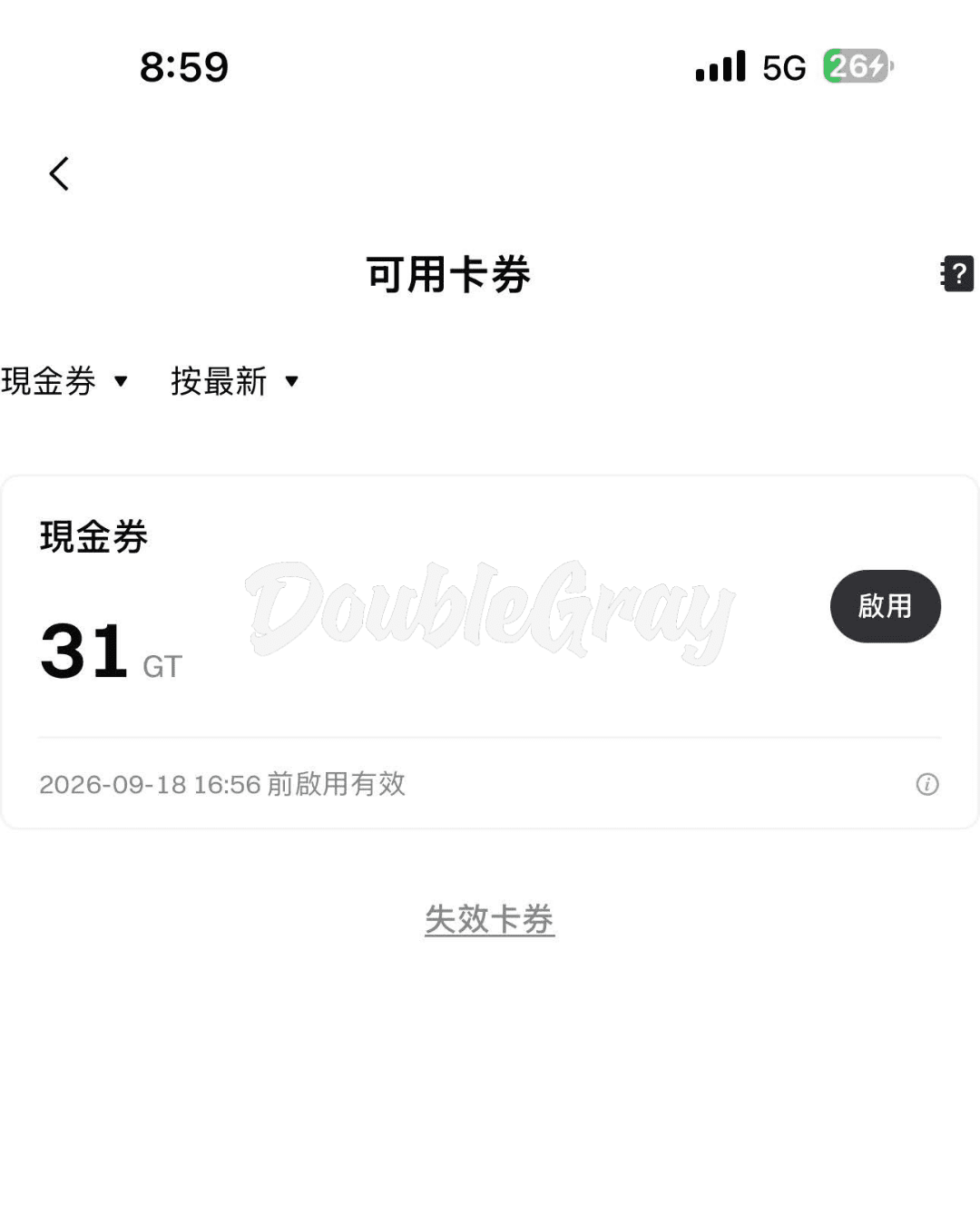Open the 按最新 sort dropdown
980x1225 pixels.
235,381
